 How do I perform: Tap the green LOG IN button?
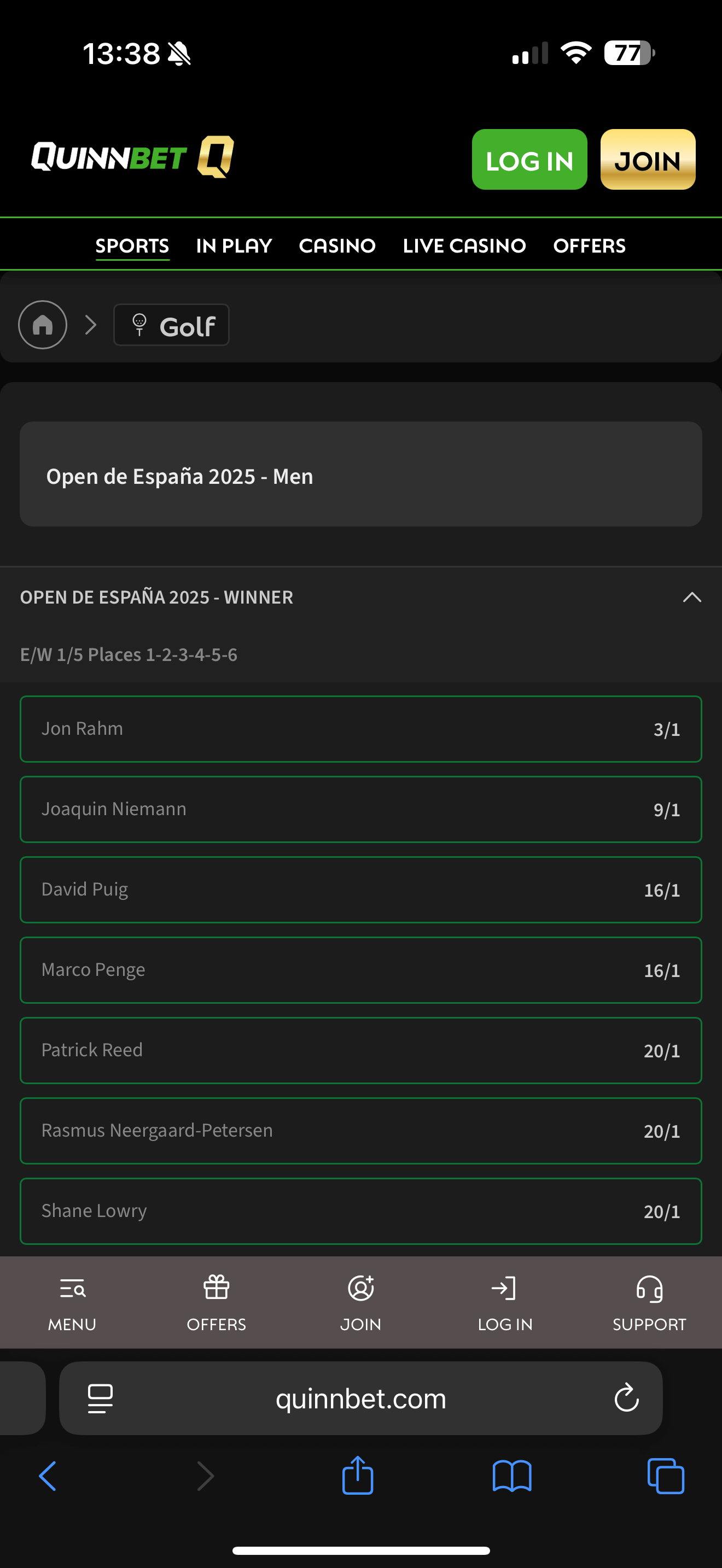pyautogui.click(x=529, y=160)
